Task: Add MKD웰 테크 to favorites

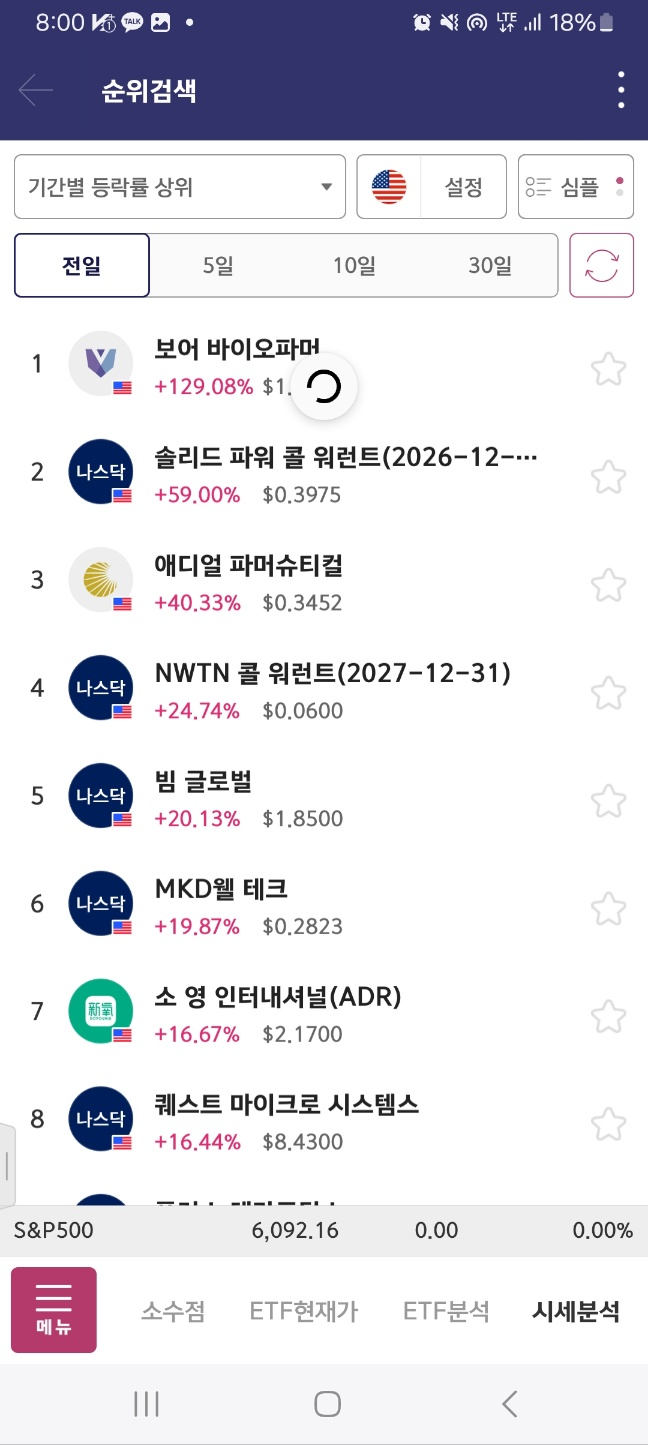Action: pos(608,908)
